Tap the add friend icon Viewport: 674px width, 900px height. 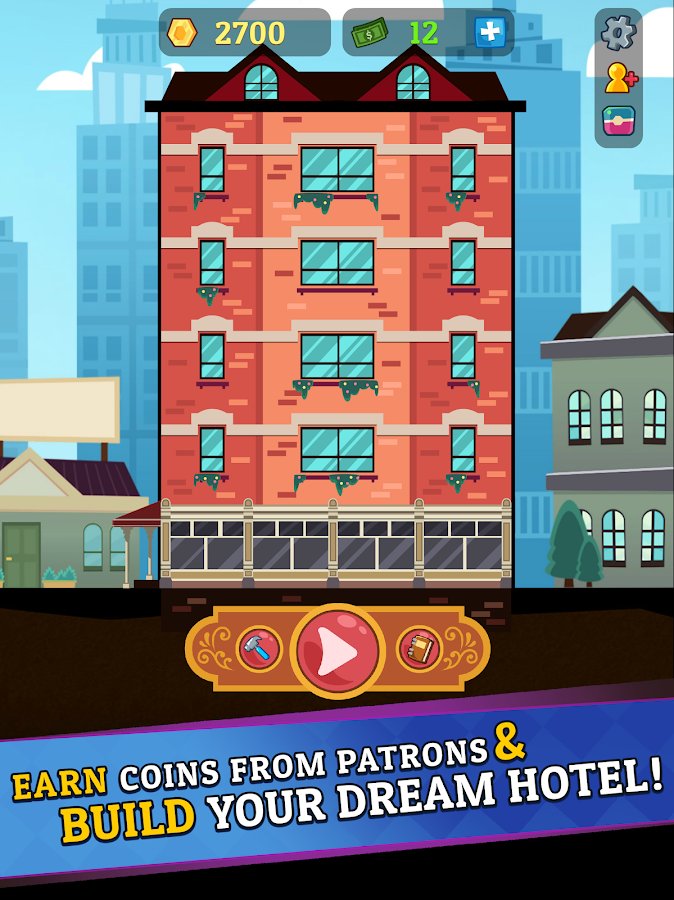pyautogui.click(x=618, y=77)
